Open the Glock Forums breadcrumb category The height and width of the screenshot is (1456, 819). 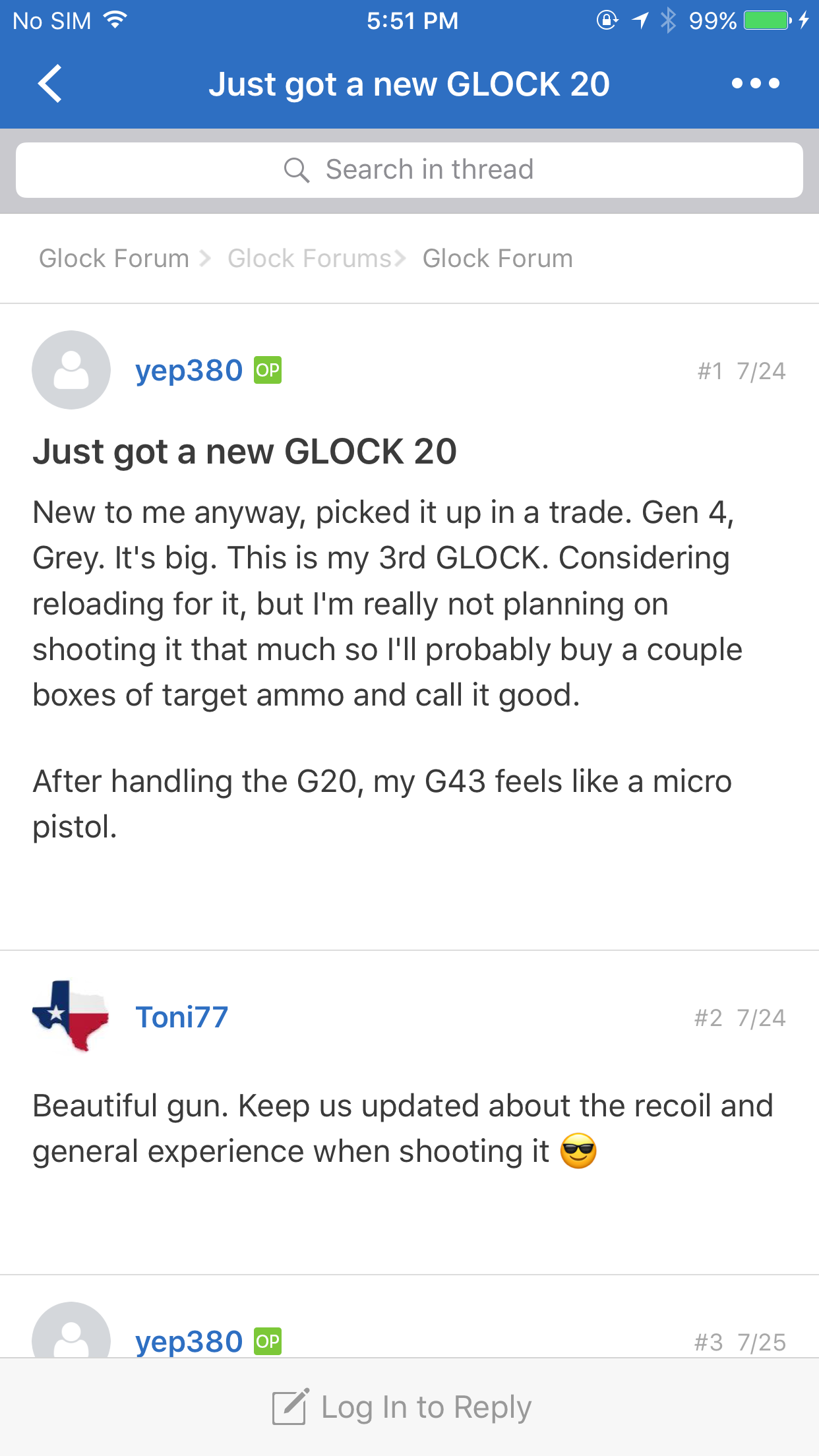coord(308,258)
